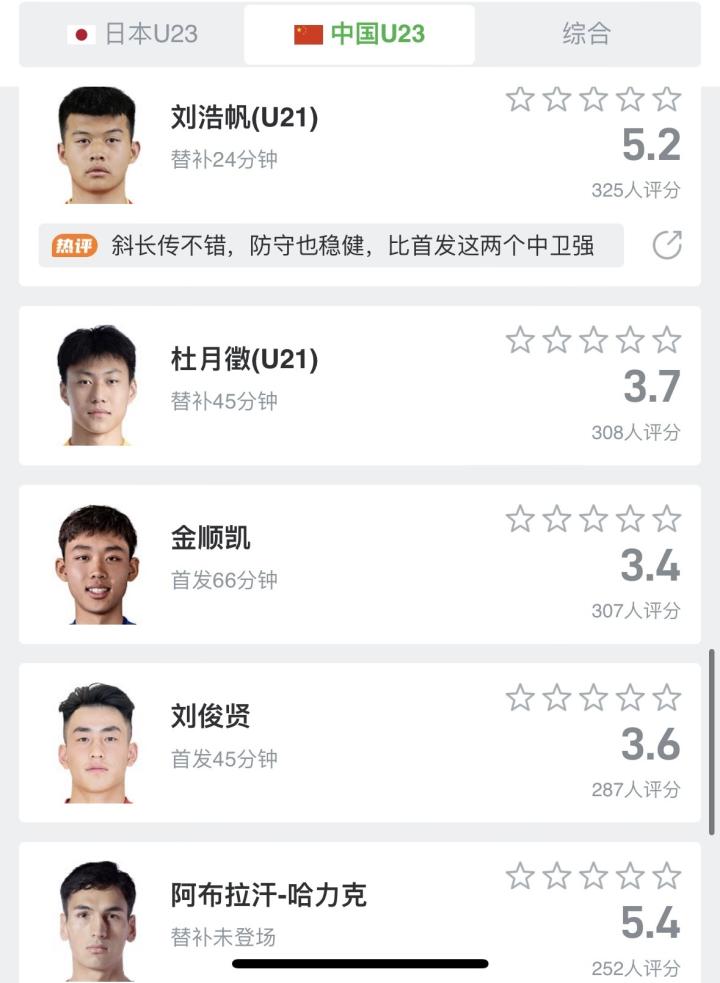Rate 金顺凯 three stars
The image size is (720, 983).
[593, 519]
